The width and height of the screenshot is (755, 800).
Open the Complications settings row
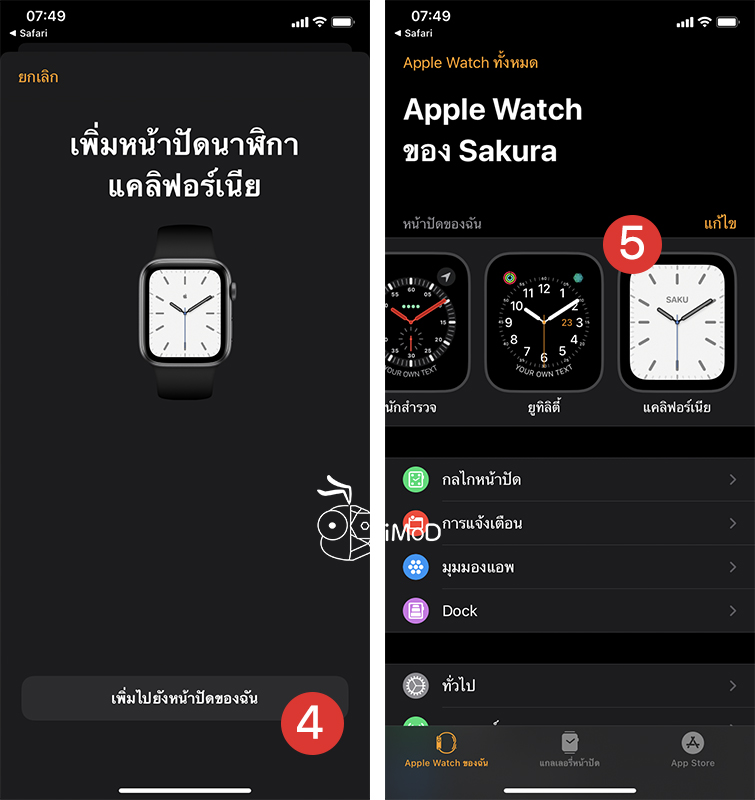tap(570, 480)
